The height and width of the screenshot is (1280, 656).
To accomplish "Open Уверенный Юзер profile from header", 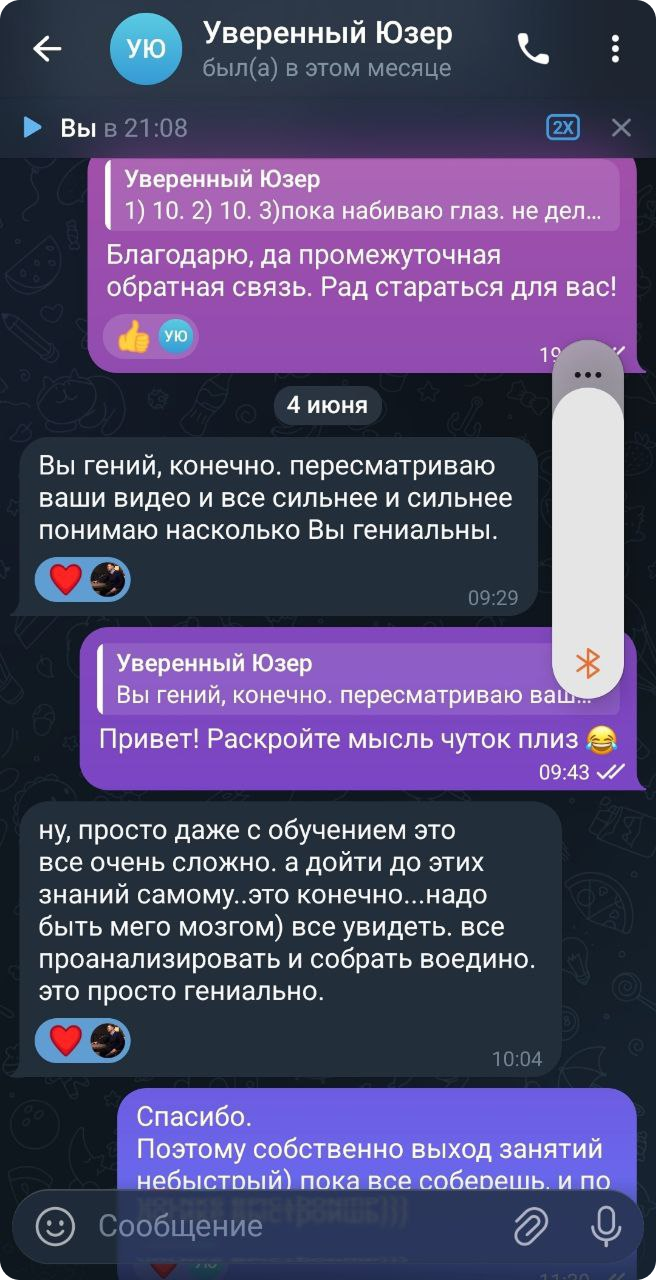I will coord(326,49).
